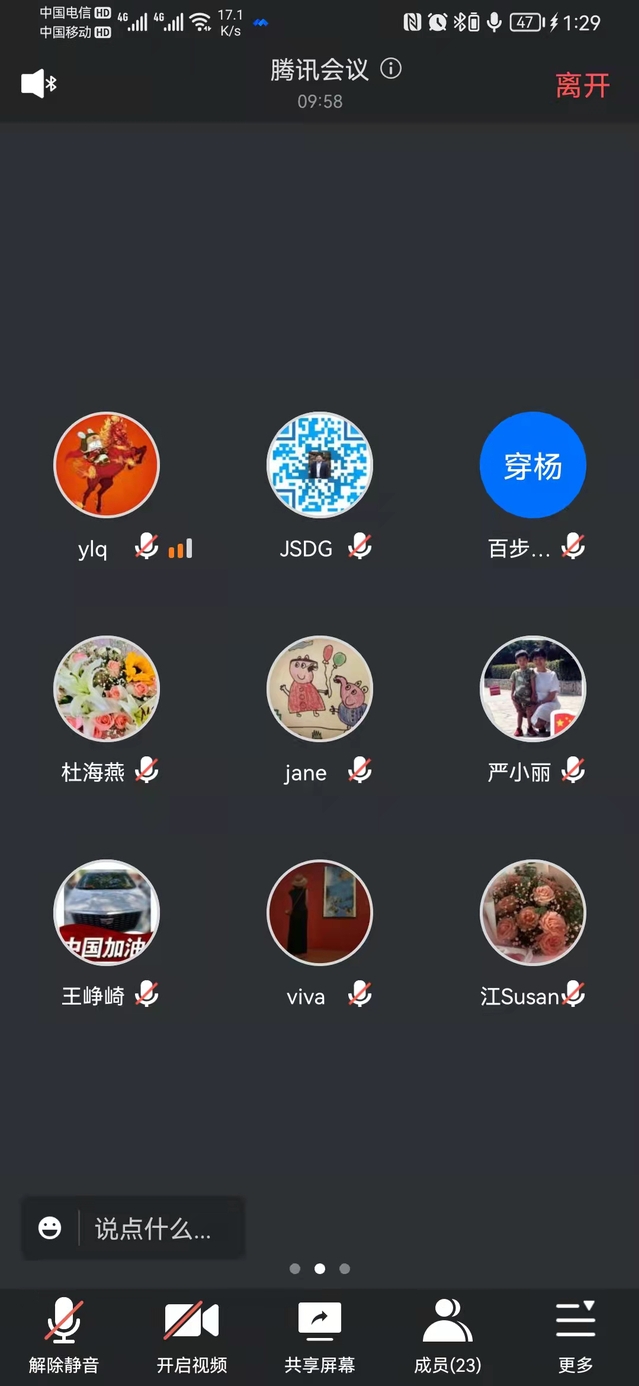Open the 成员(23) members list
This screenshot has height=1386, width=639.
click(x=447, y=1335)
